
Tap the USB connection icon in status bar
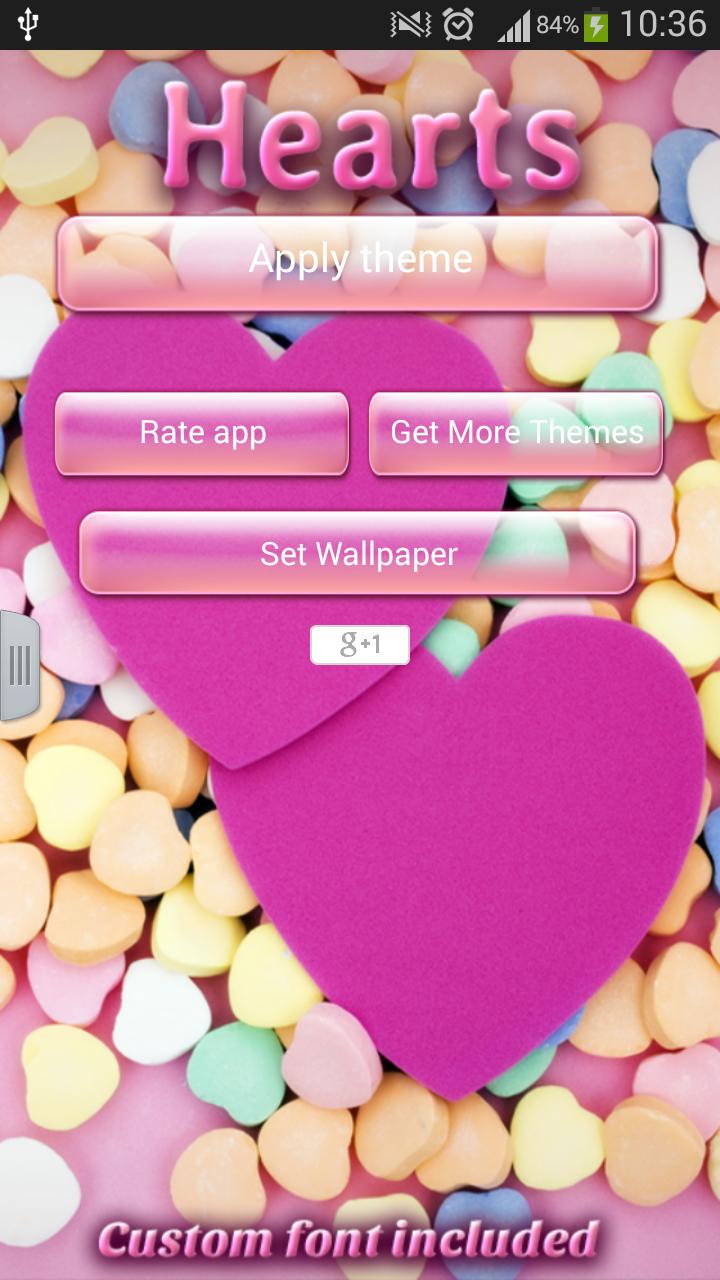(x=30, y=21)
